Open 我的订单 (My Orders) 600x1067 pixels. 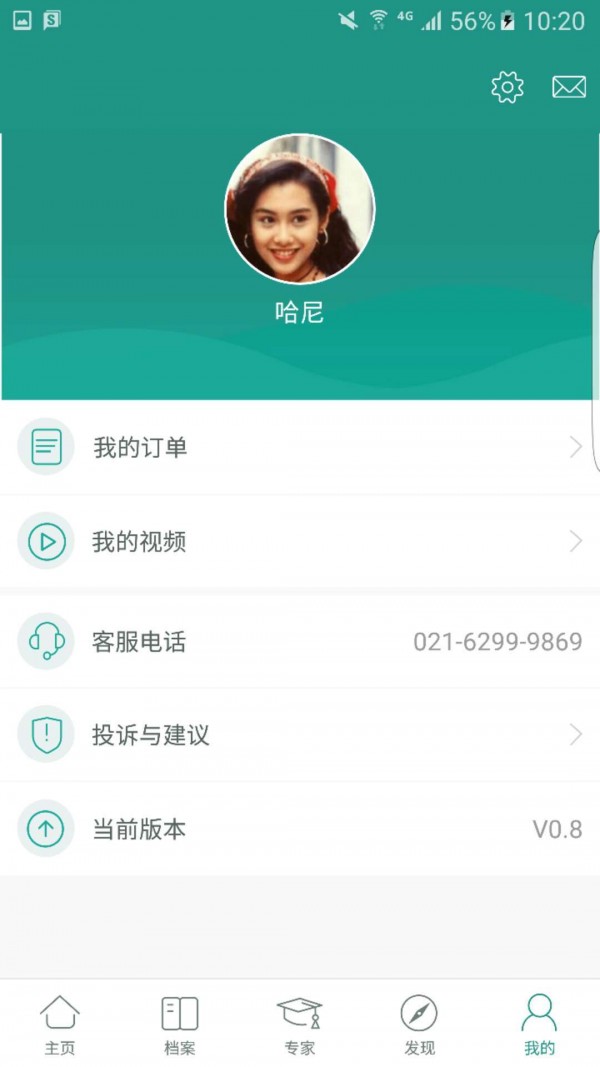[300, 447]
